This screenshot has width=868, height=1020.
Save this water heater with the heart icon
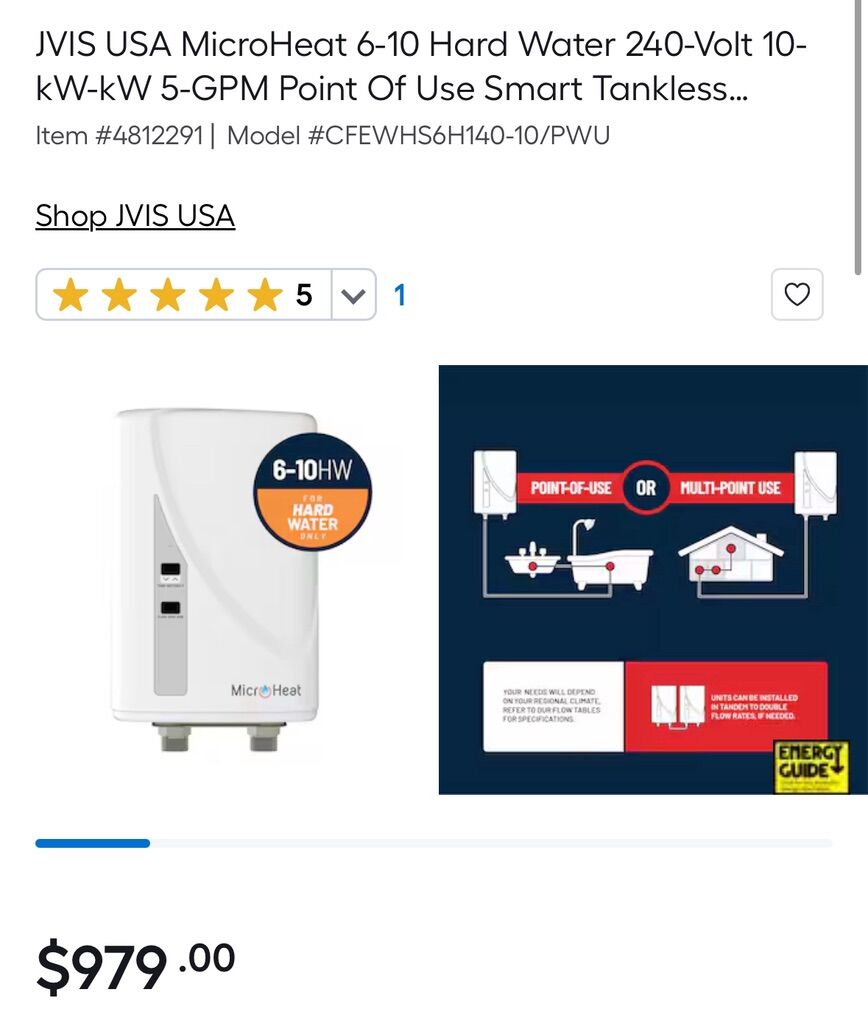click(x=797, y=295)
